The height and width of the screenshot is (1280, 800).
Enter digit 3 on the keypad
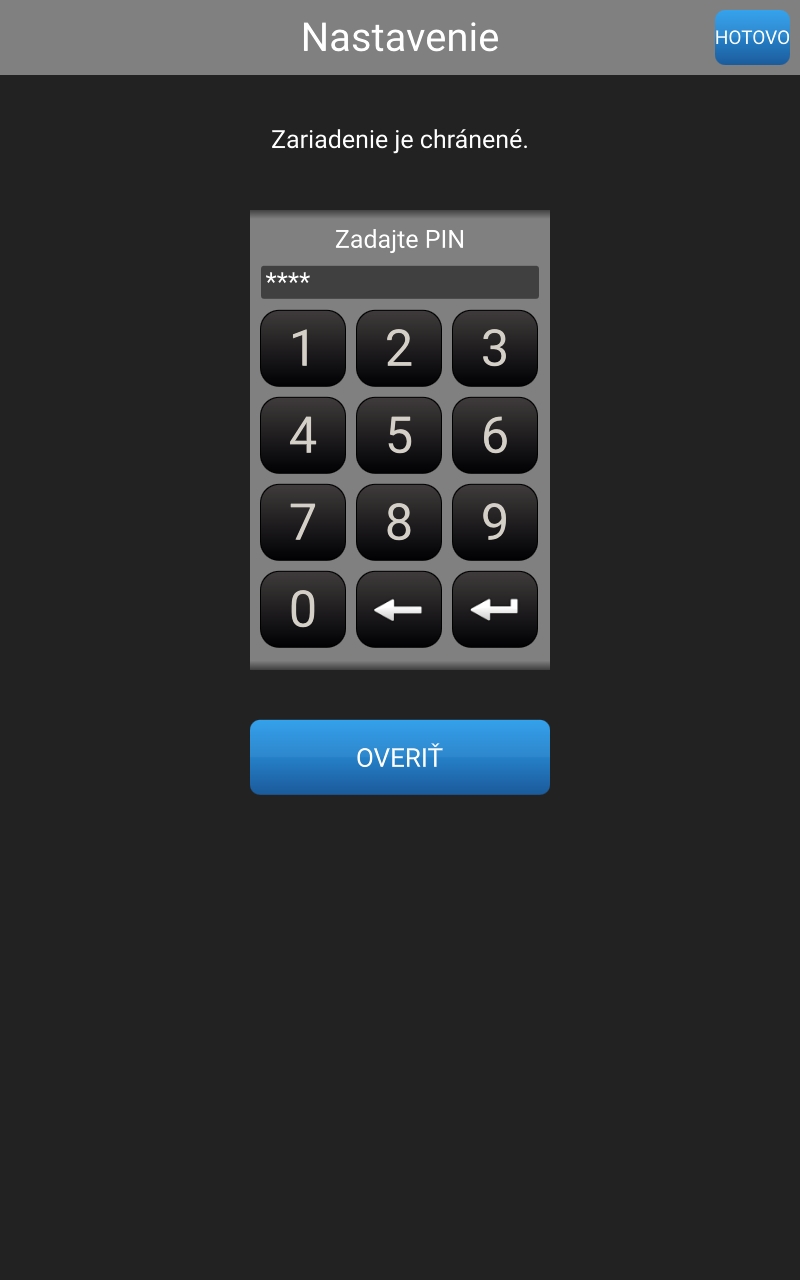[x=495, y=348]
